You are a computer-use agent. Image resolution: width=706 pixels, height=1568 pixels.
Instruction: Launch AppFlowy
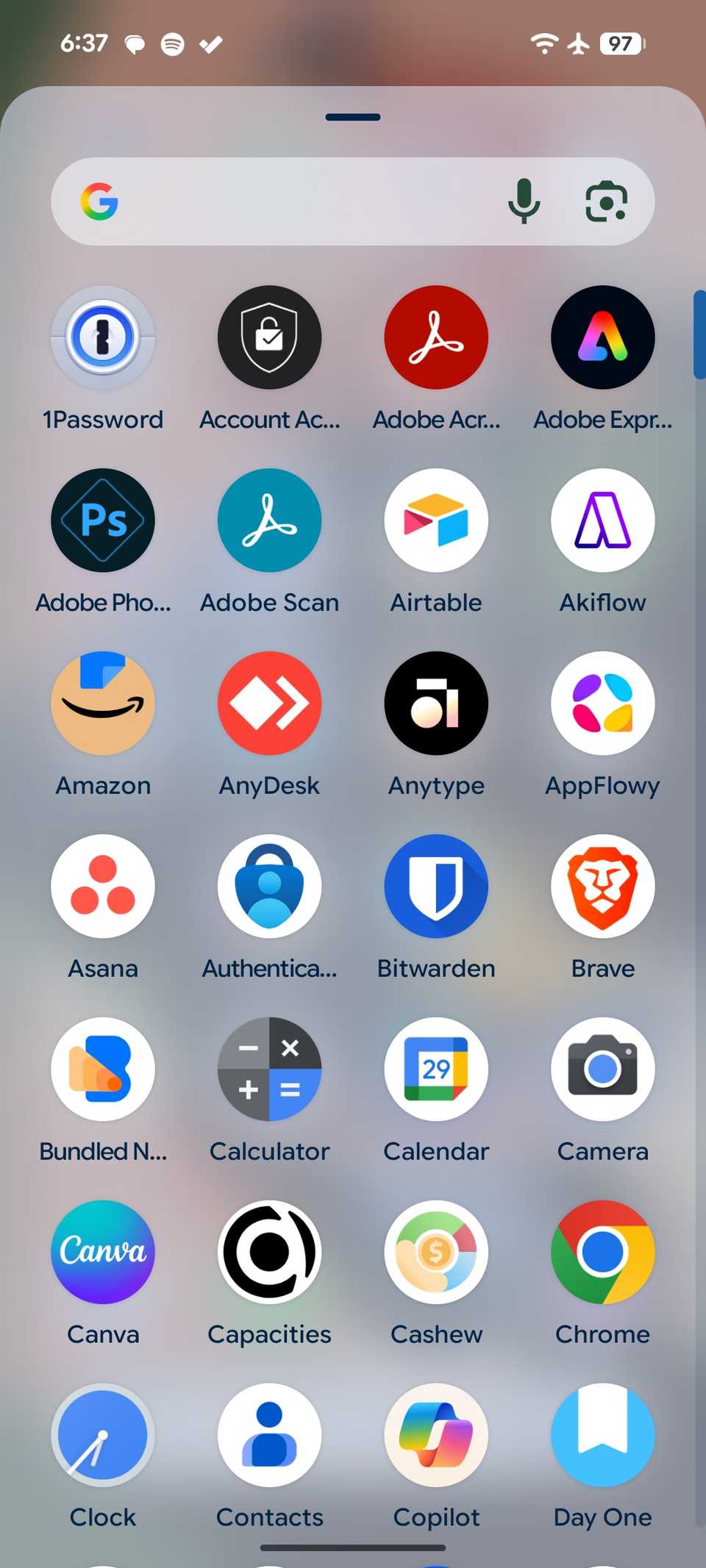tap(602, 703)
